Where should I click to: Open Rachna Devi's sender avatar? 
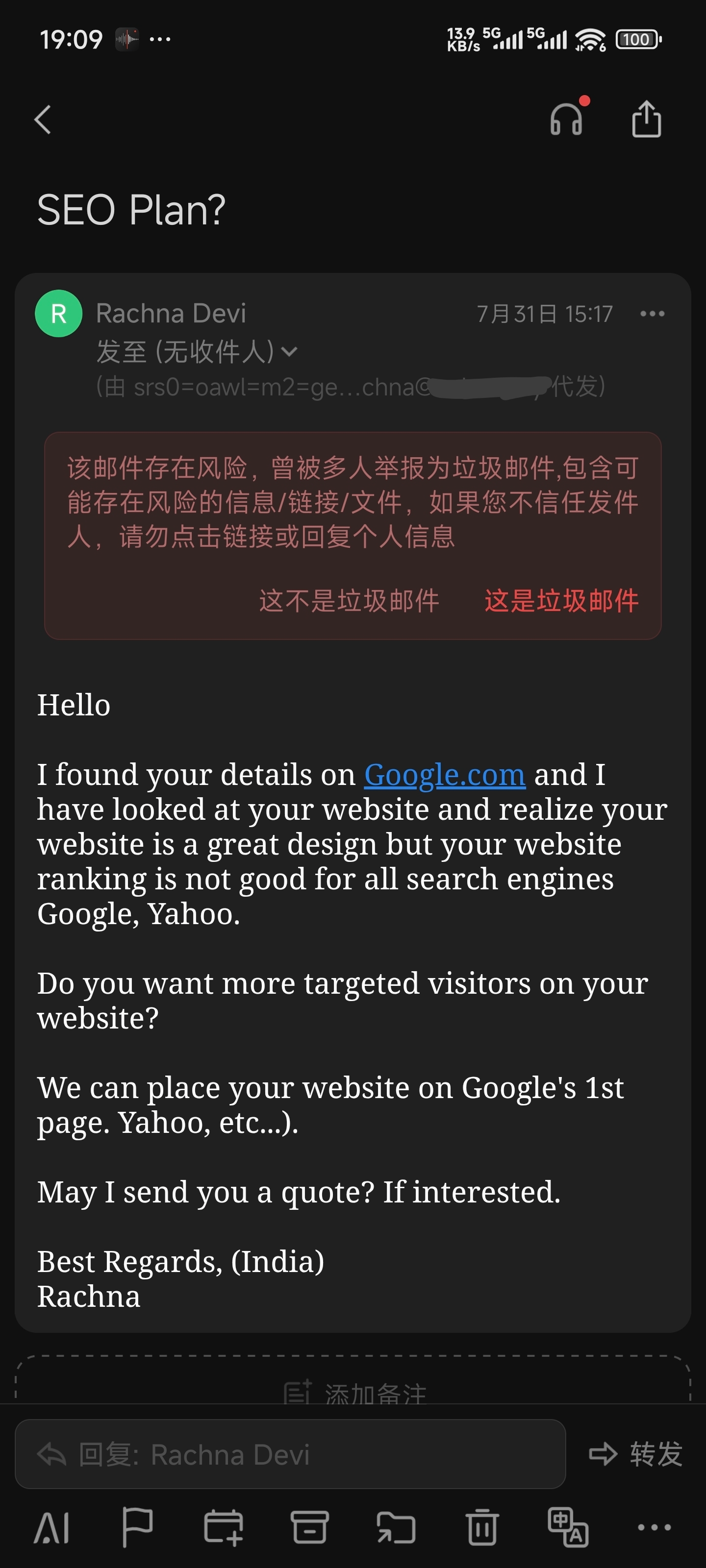pyautogui.click(x=58, y=314)
